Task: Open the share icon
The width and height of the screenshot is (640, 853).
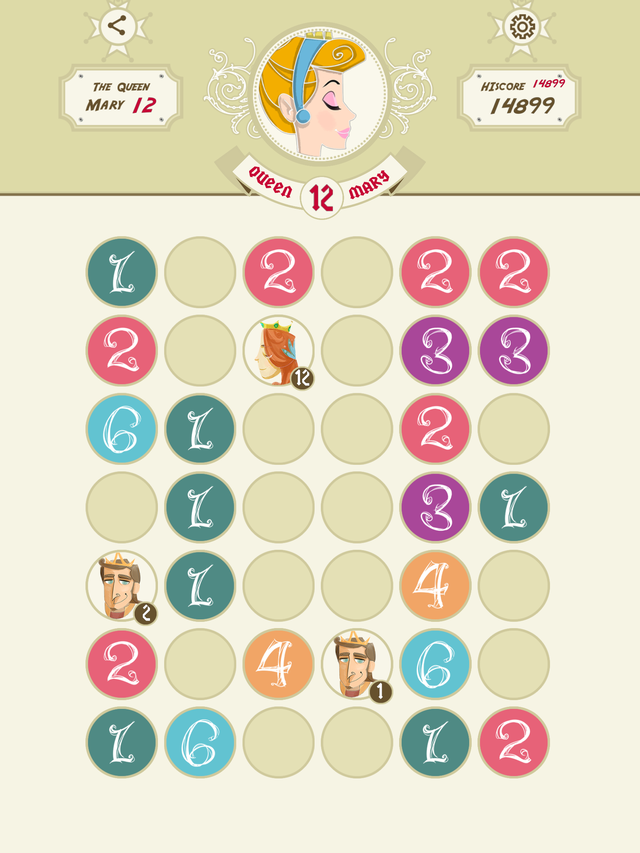Action: [118, 26]
